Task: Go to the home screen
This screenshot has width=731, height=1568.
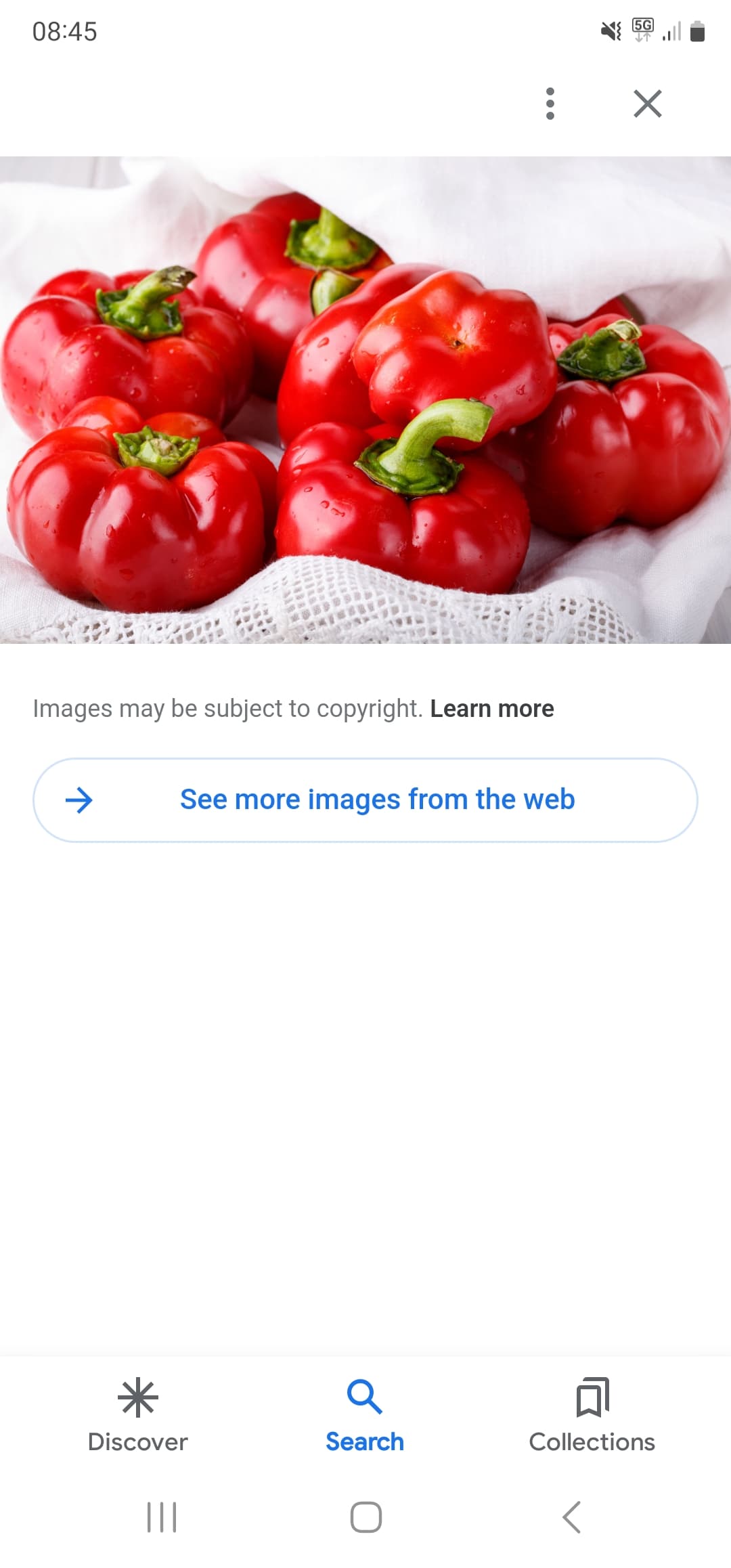Action: [x=365, y=1517]
